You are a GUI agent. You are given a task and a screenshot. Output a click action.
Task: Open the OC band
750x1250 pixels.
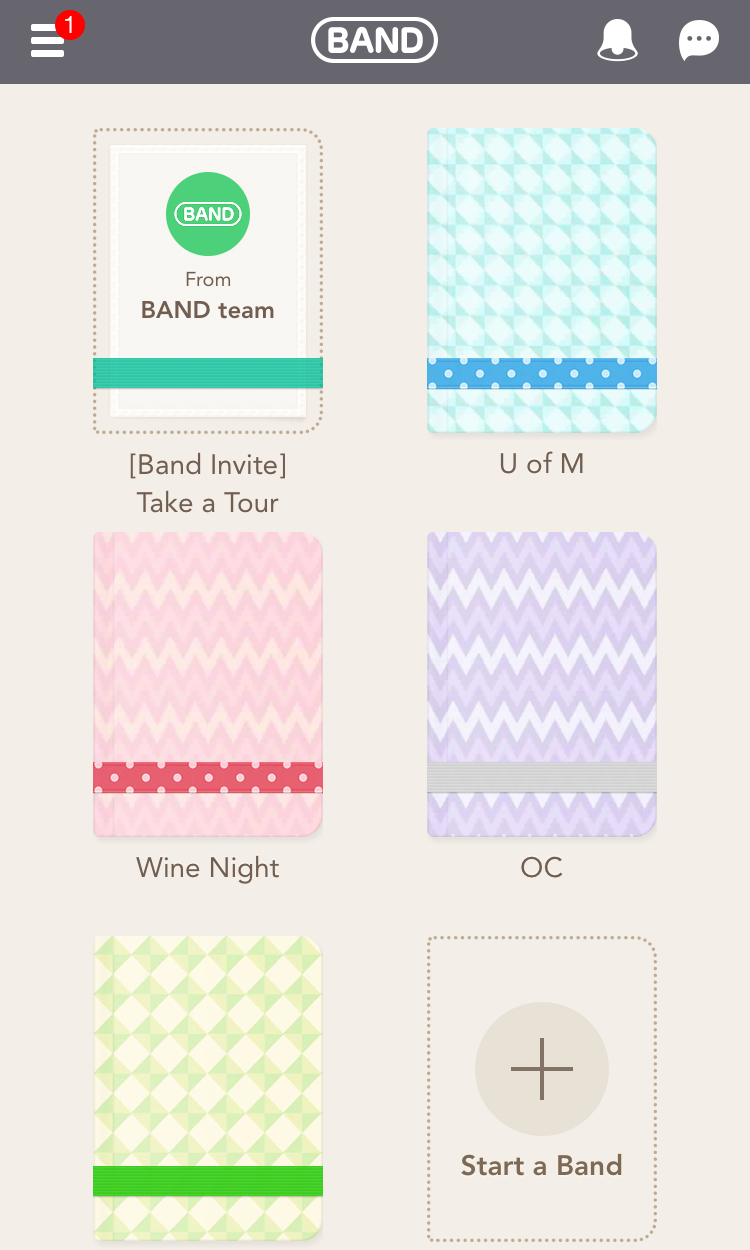(541, 684)
